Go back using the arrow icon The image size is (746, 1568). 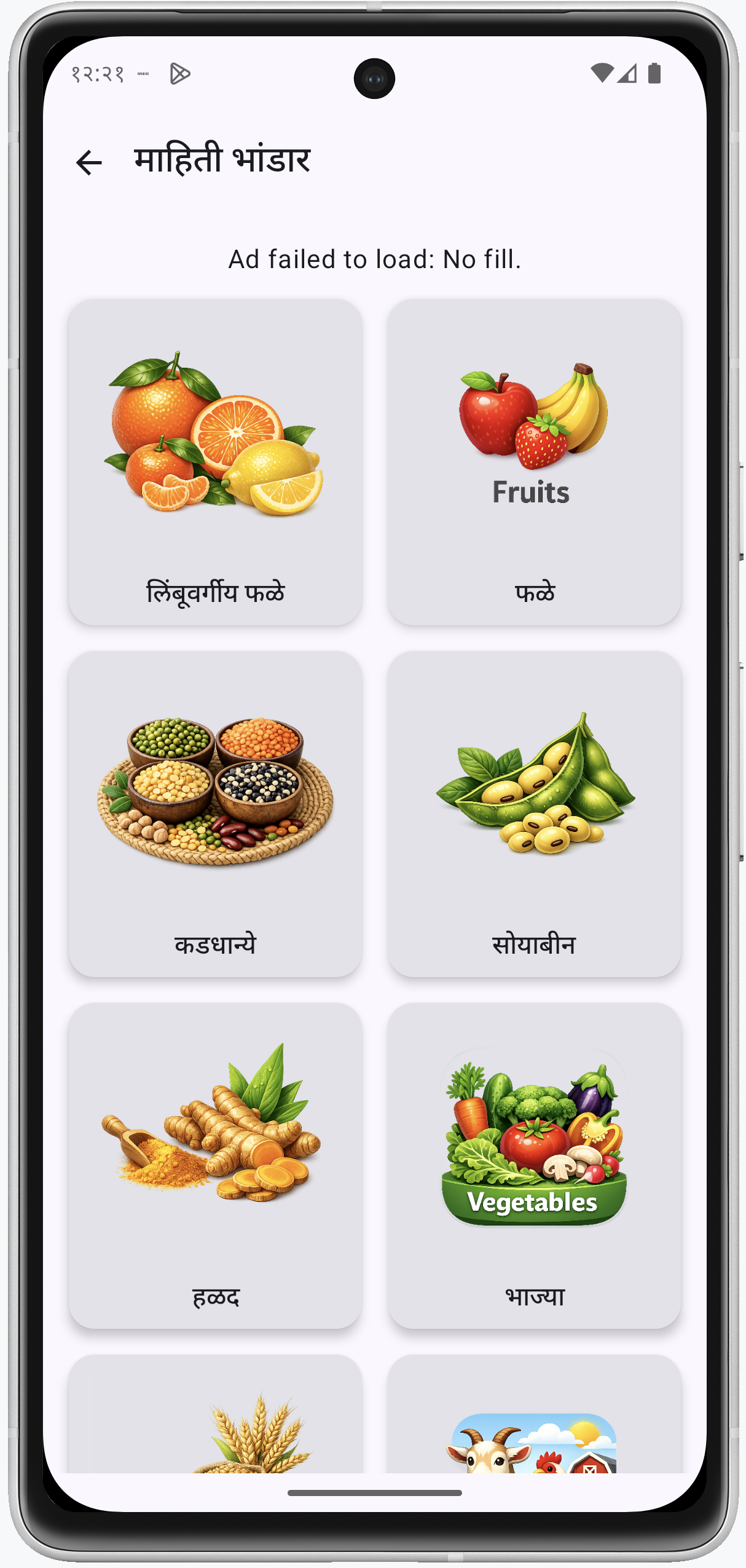[x=89, y=163]
